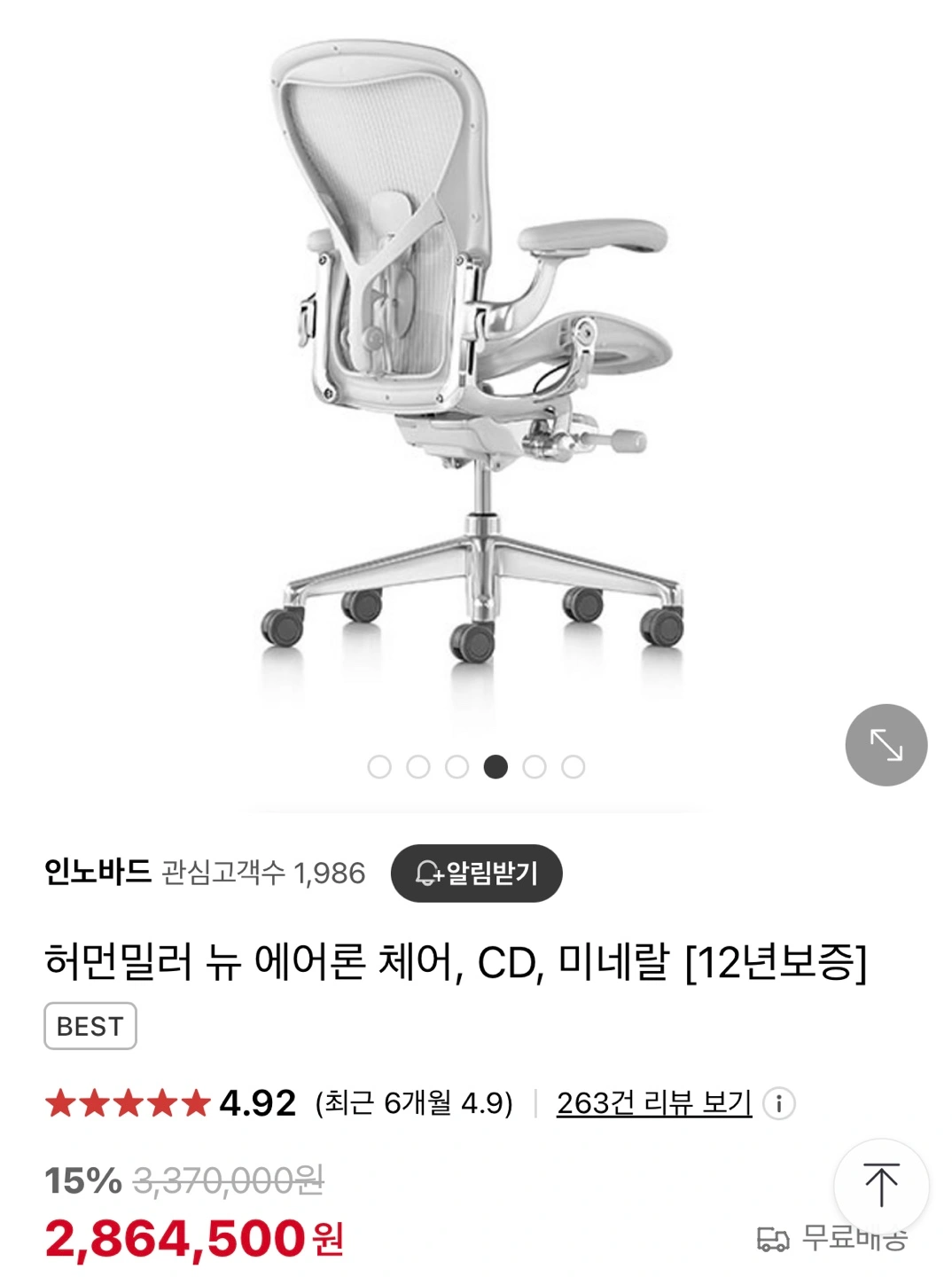Viewport: 952px width, 1277px height.
Task: Open the rating info icon
Action: click(779, 1104)
